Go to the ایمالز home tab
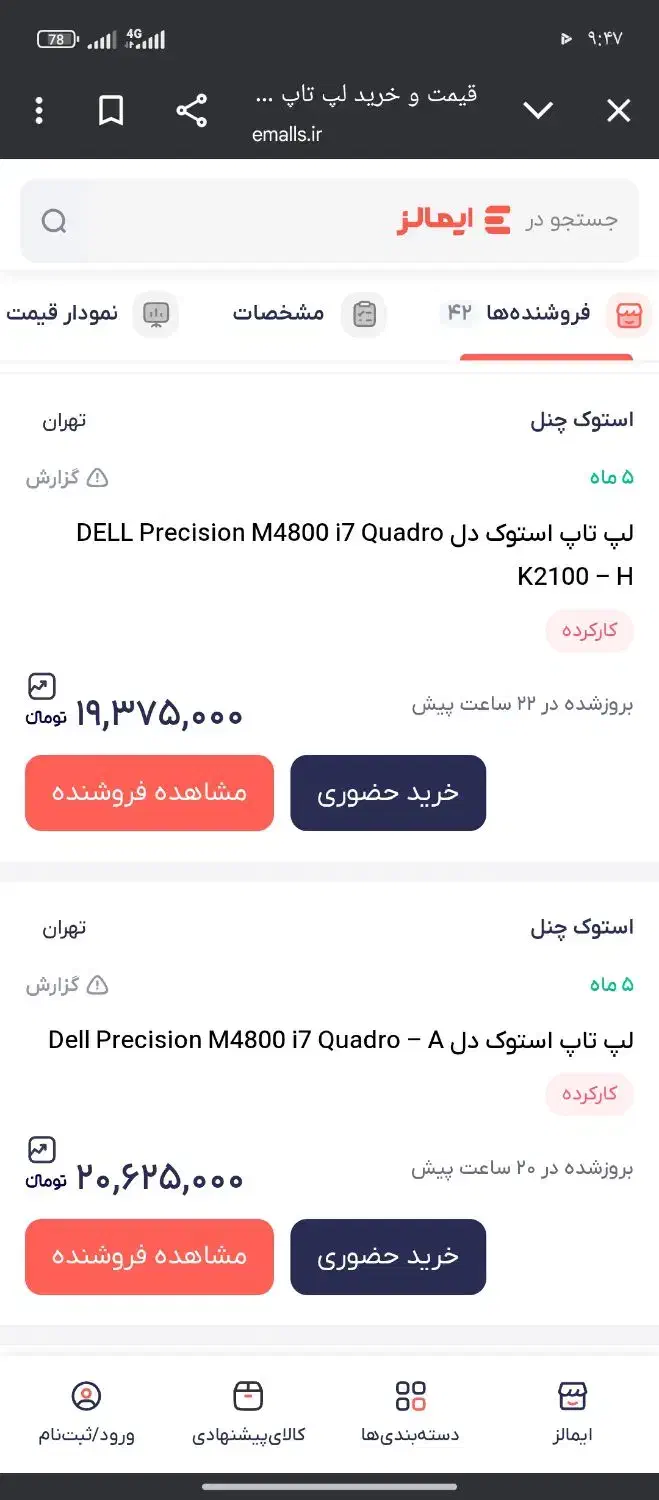The width and height of the screenshot is (659, 1500). 572,1411
